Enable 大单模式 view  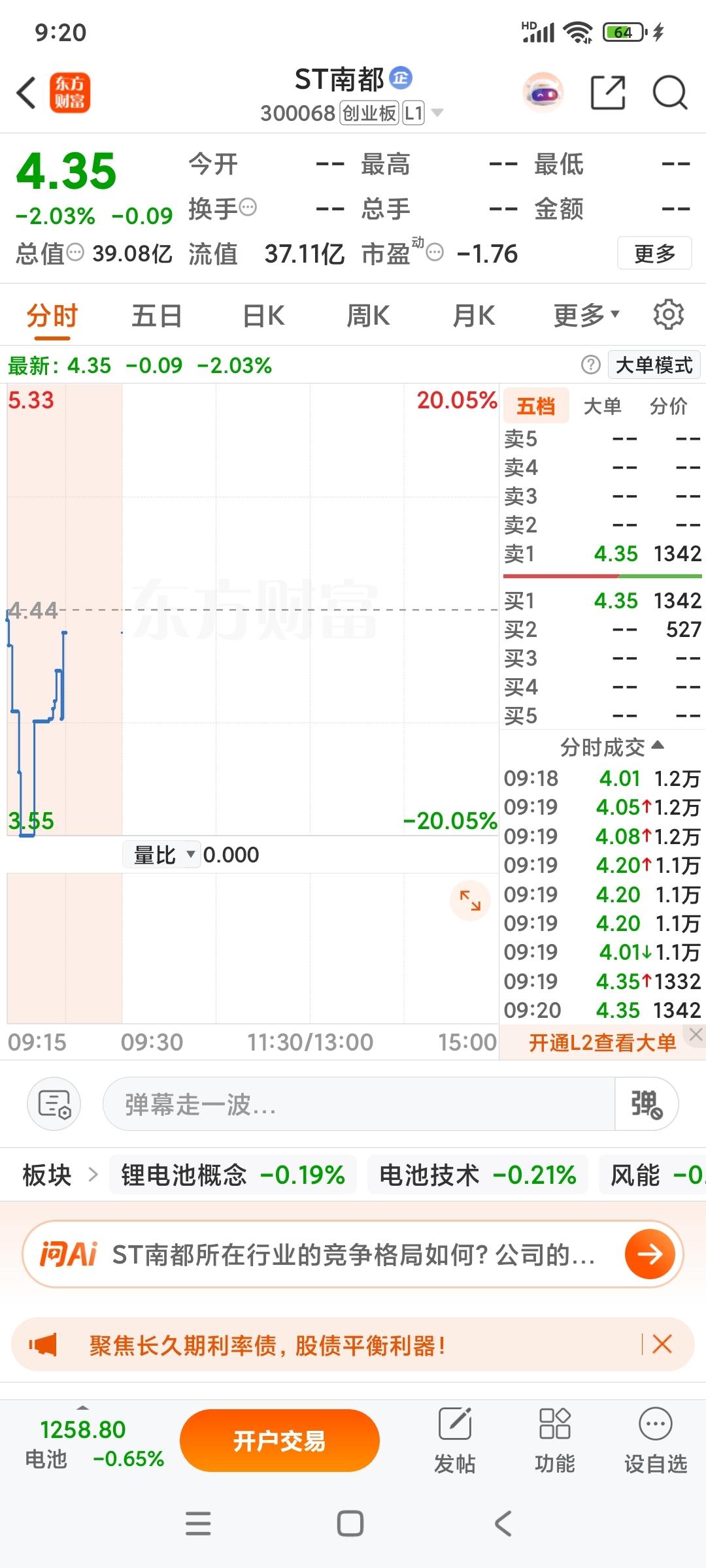[654, 365]
